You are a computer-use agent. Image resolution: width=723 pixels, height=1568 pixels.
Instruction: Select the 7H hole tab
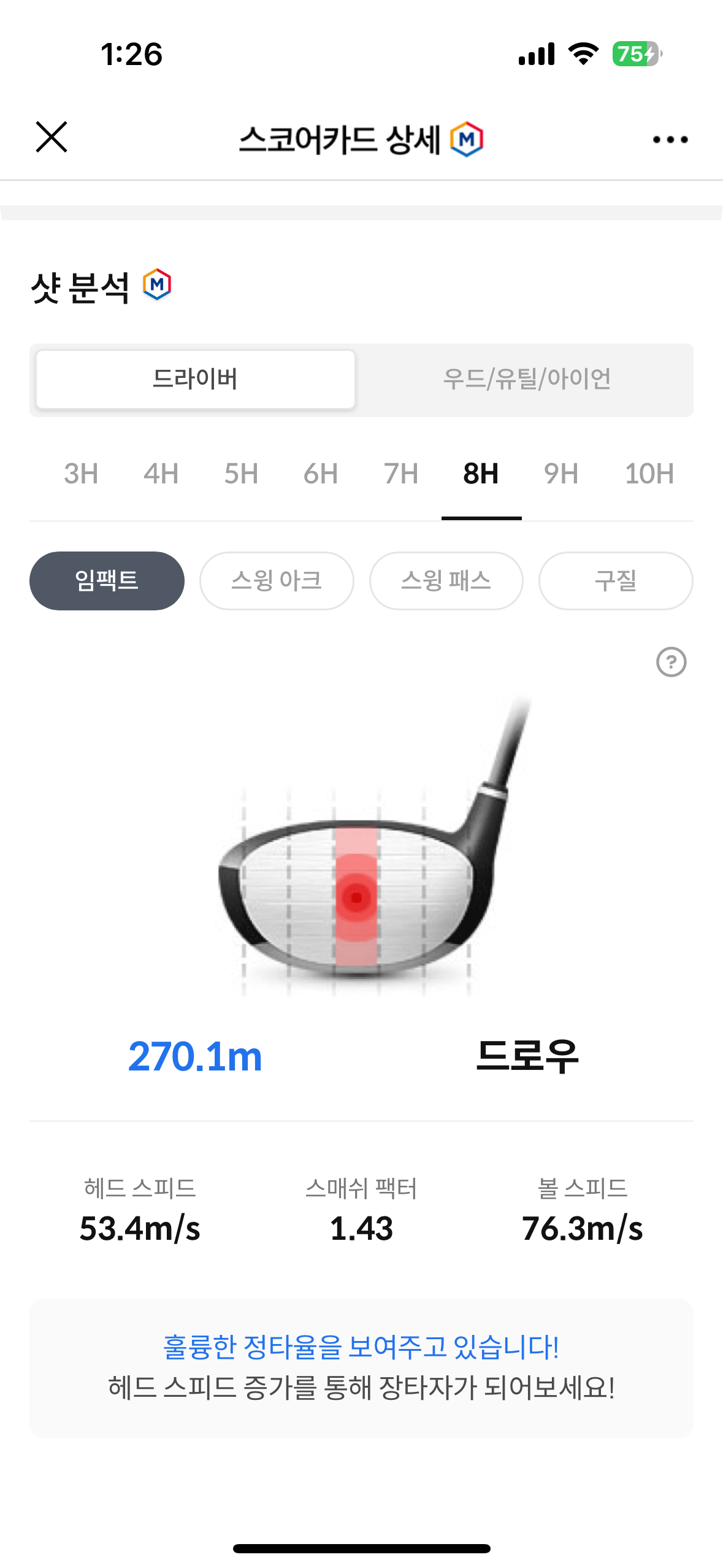[x=401, y=474]
